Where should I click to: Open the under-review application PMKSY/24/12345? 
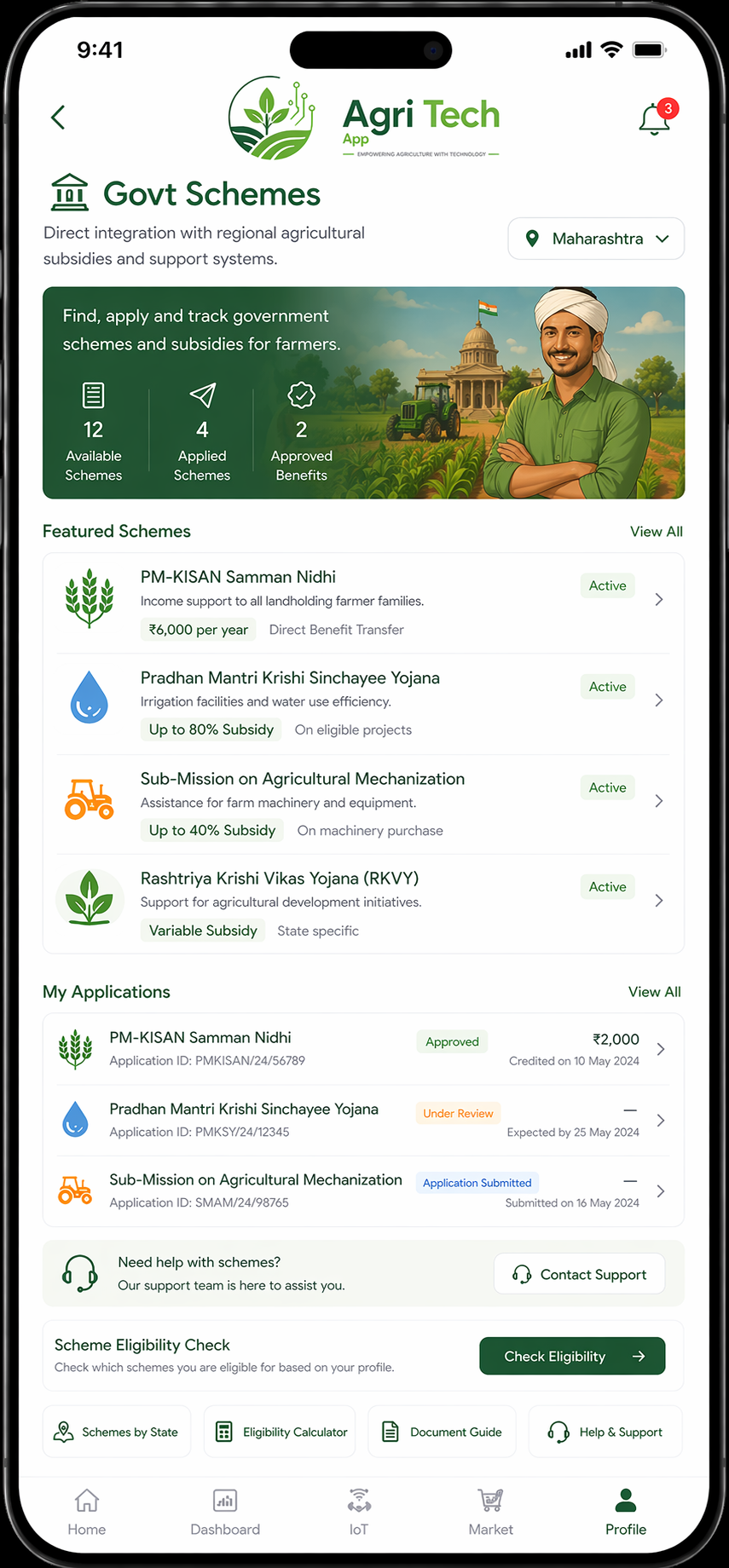362,1120
